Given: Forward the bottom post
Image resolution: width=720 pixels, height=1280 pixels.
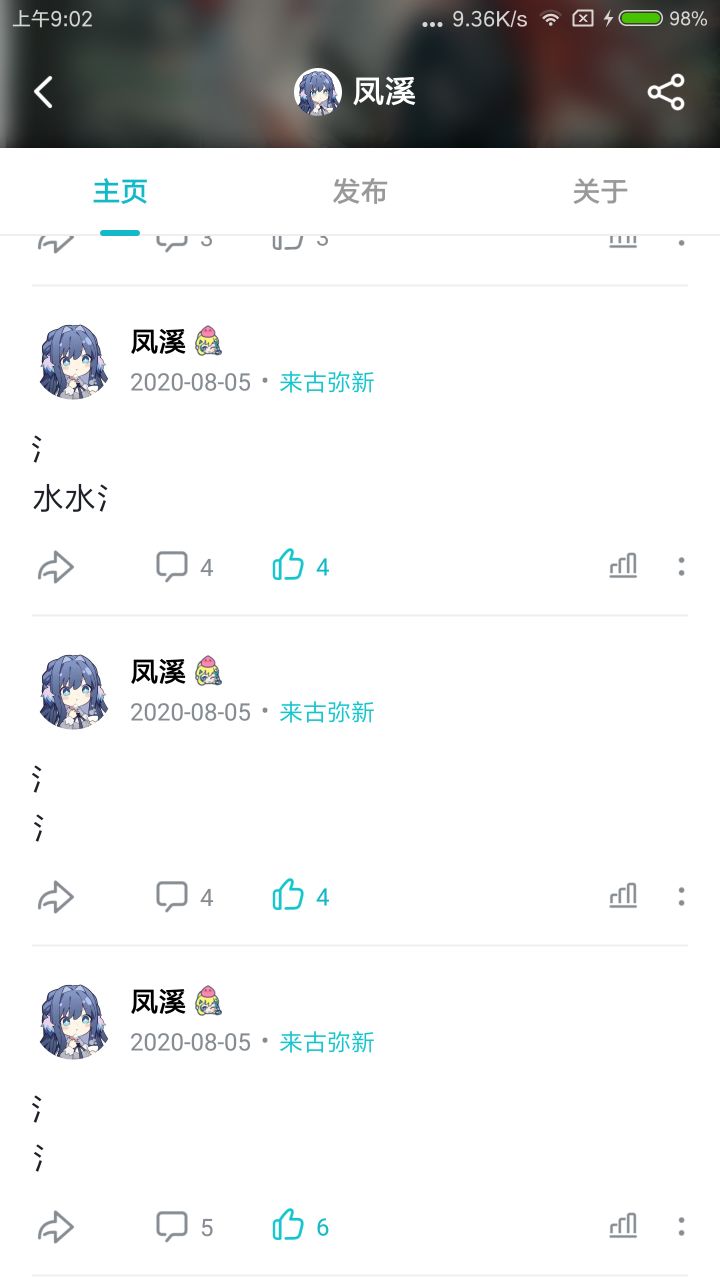Looking at the screenshot, I should [x=56, y=1226].
